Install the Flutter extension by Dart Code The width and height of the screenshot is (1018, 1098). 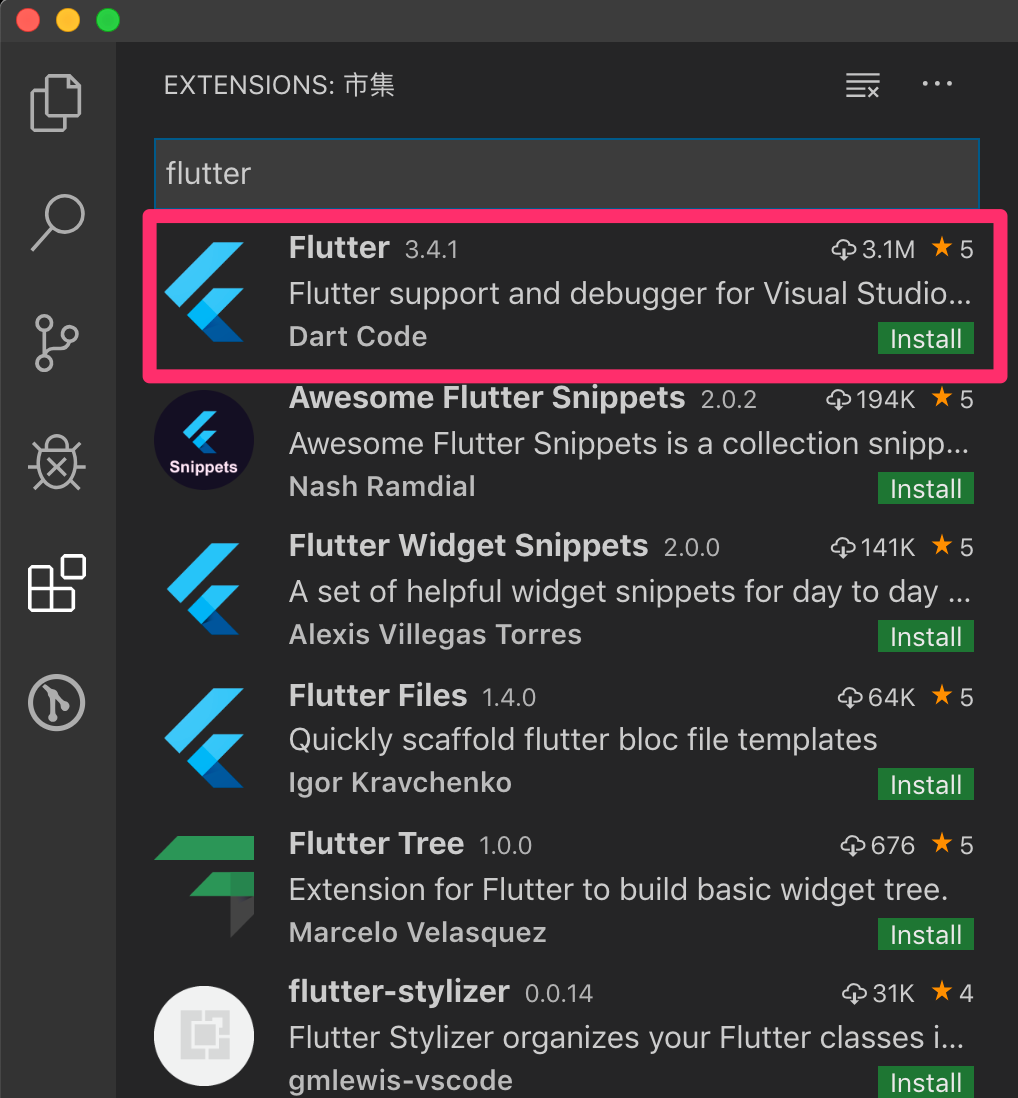pyautogui.click(x=925, y=339)
